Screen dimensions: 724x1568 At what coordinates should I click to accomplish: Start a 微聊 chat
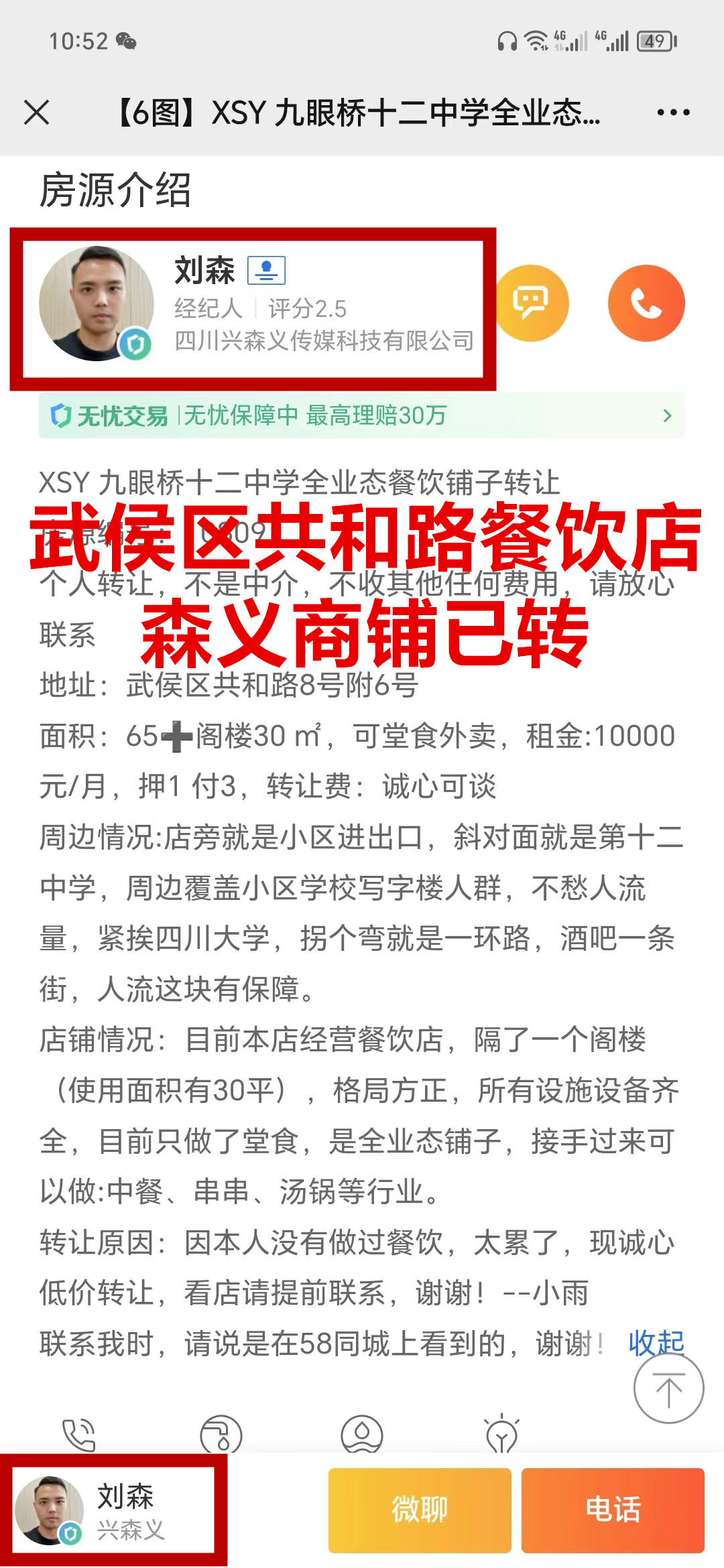tap(420, 1510)
